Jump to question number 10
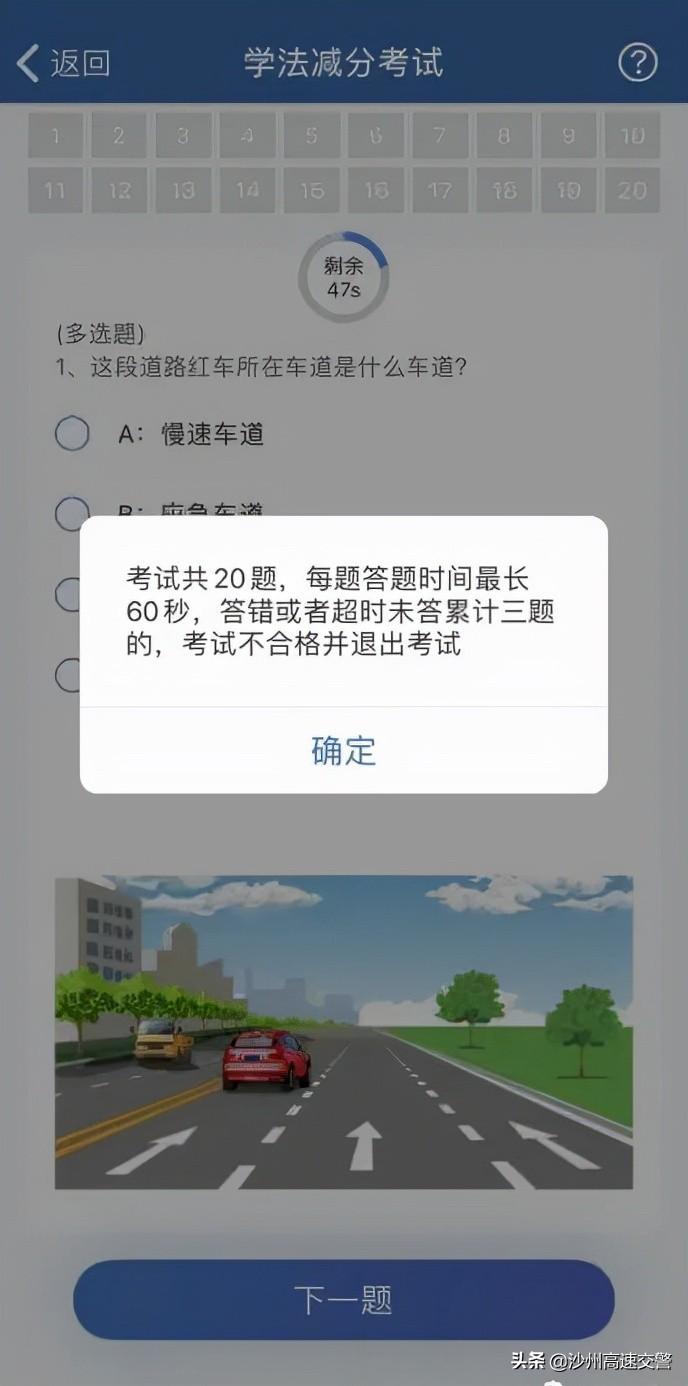The width and height of the screenshot is (688, 1386). pyautogui.click(x=631, y=136)
